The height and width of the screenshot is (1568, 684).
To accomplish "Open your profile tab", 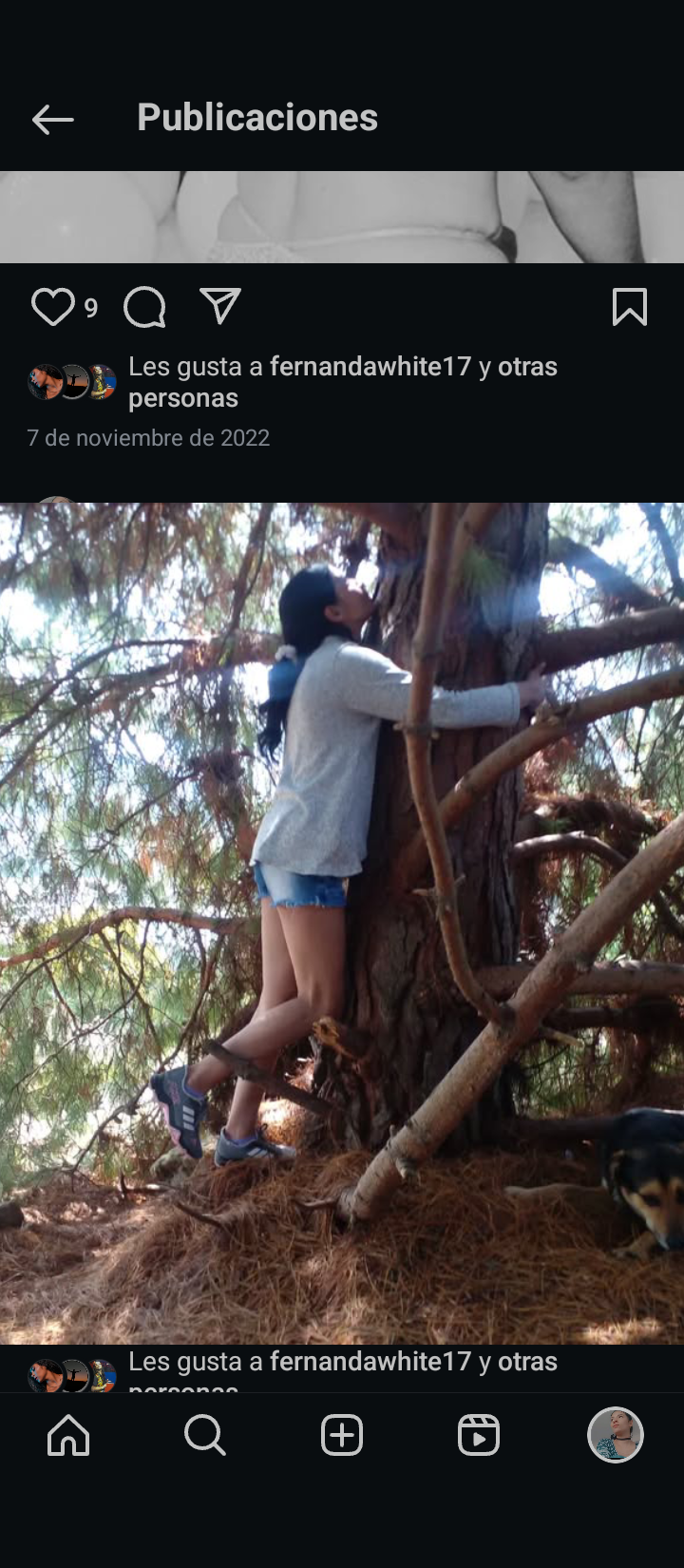I will [616, 1435].
